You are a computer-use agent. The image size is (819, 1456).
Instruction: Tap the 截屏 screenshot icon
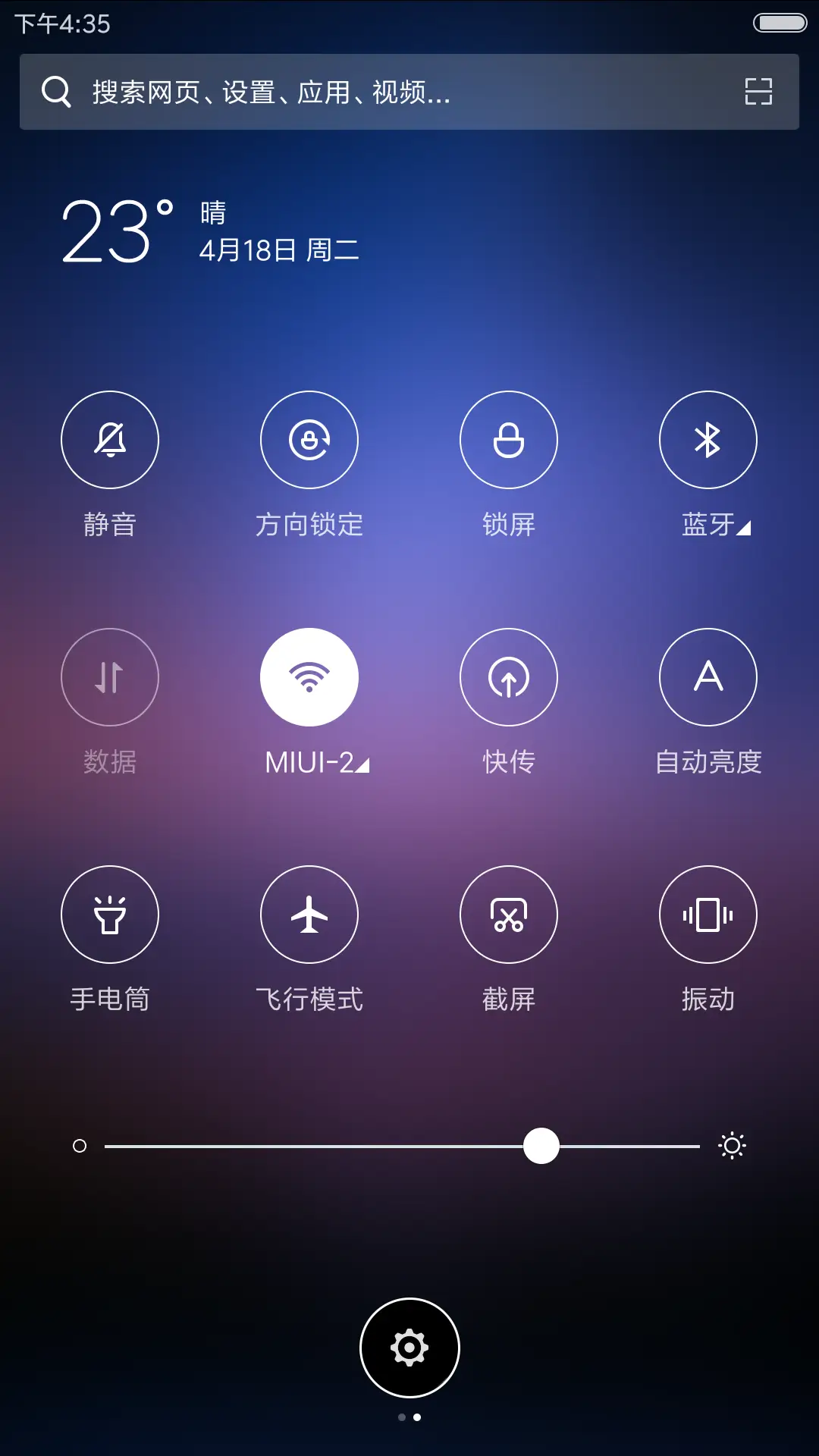click(x=509, y=915)
